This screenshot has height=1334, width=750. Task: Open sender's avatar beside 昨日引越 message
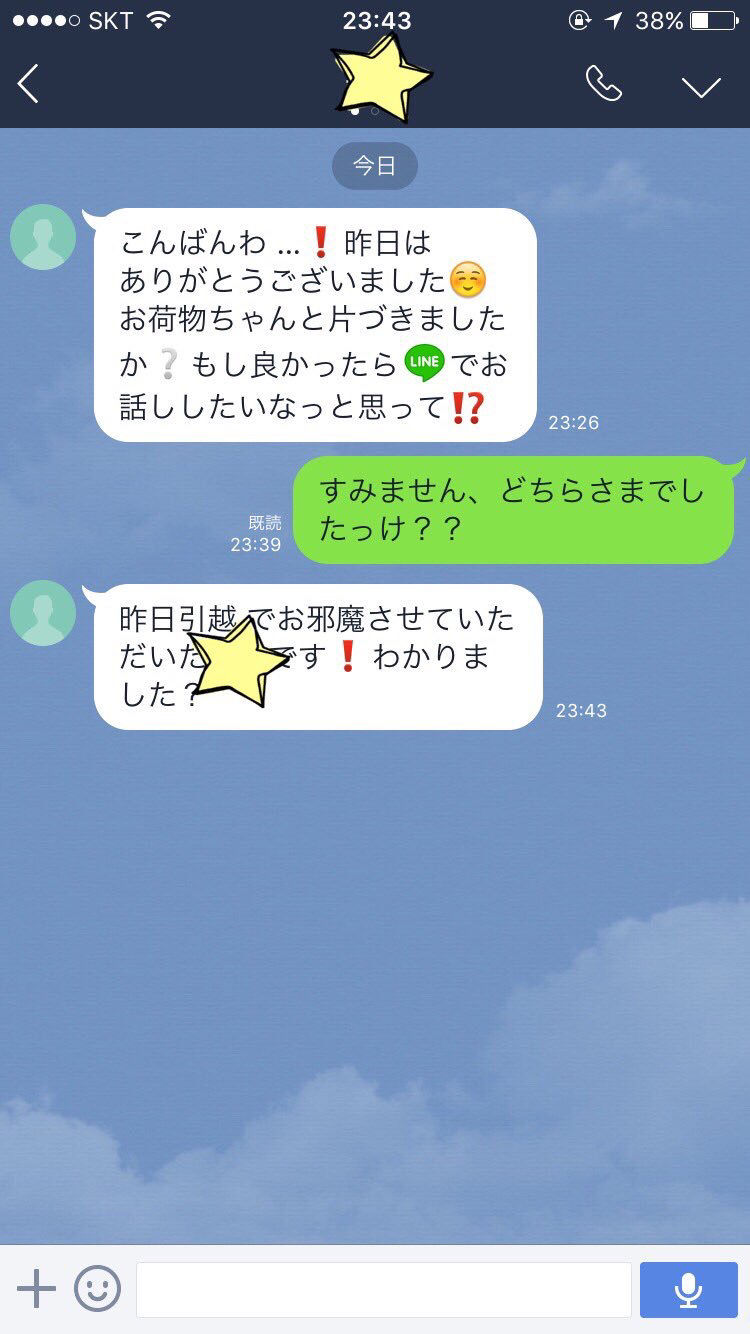tap(43, 613)
